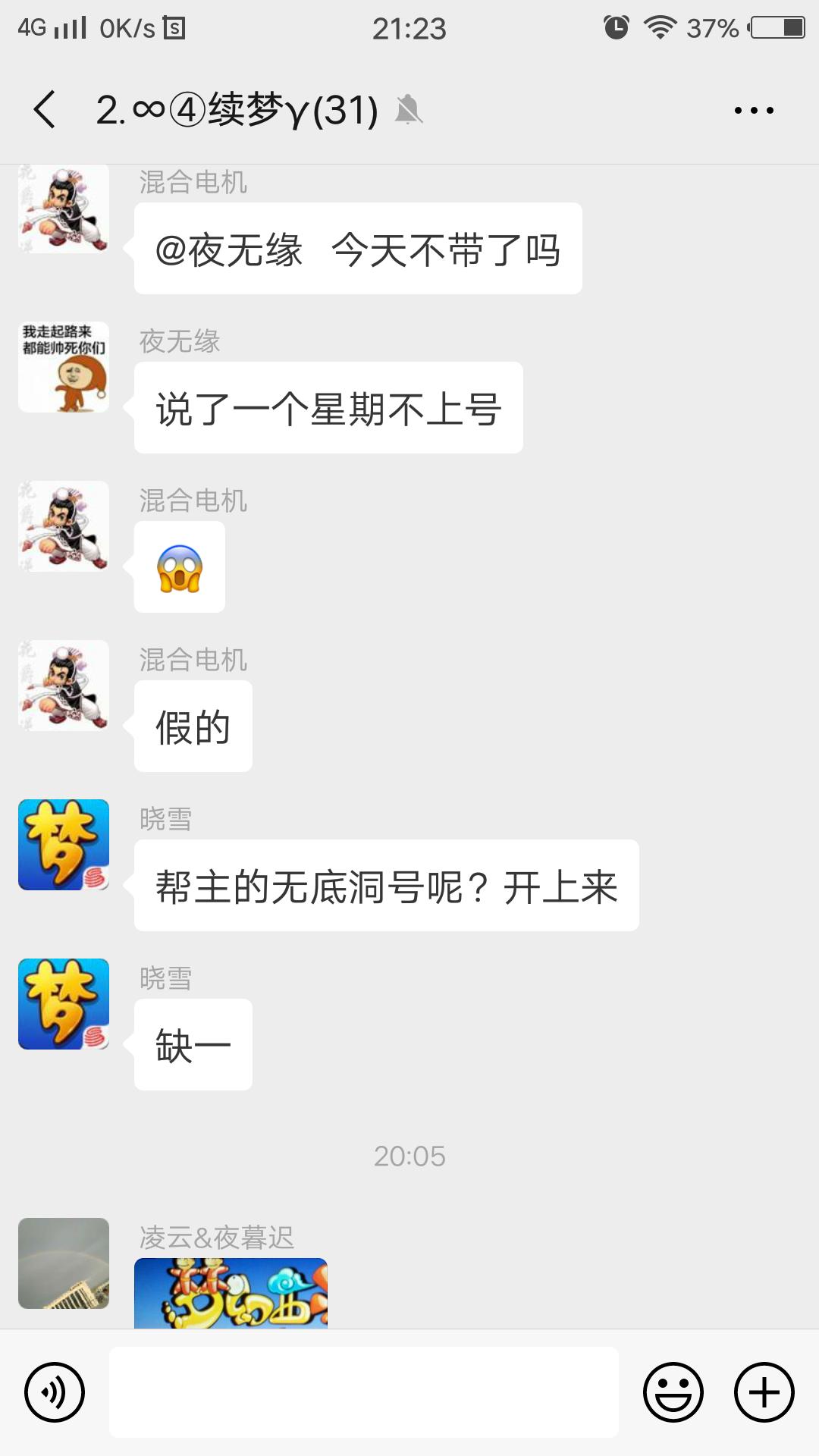Open 混合电机's avatar beside 假的 message

click(64, 686)
